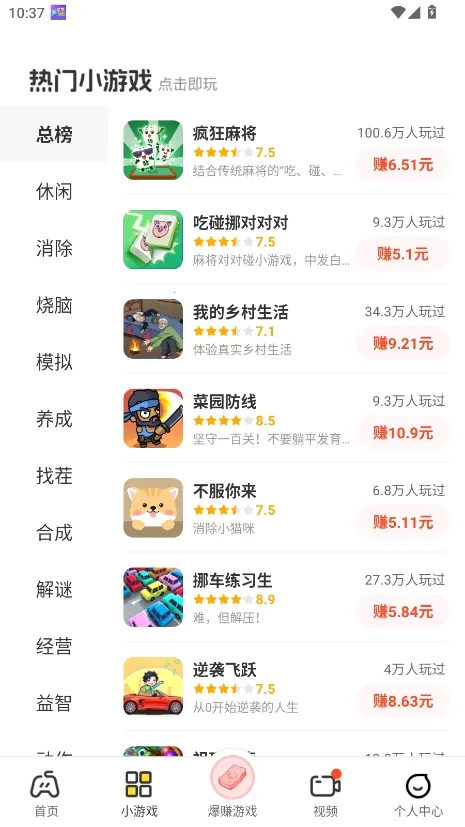Image resolution: width=465 pixels, height=827 pixels.
Task: Switch to the 休闲 category
Action: pyautogui.click(x=54, y=191)
